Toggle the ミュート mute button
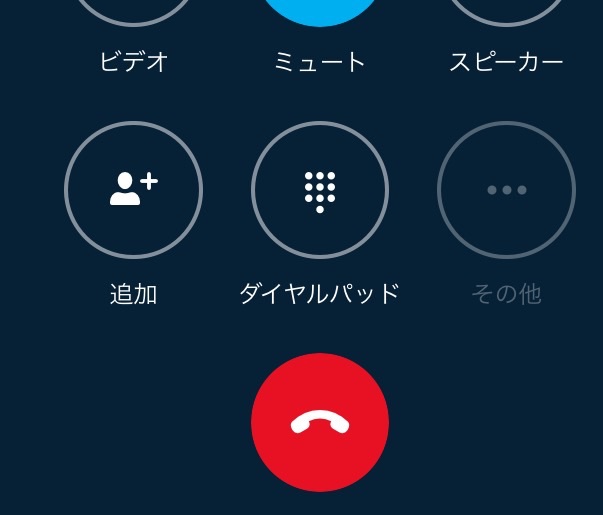603x515 pixels. pos(320,12)
